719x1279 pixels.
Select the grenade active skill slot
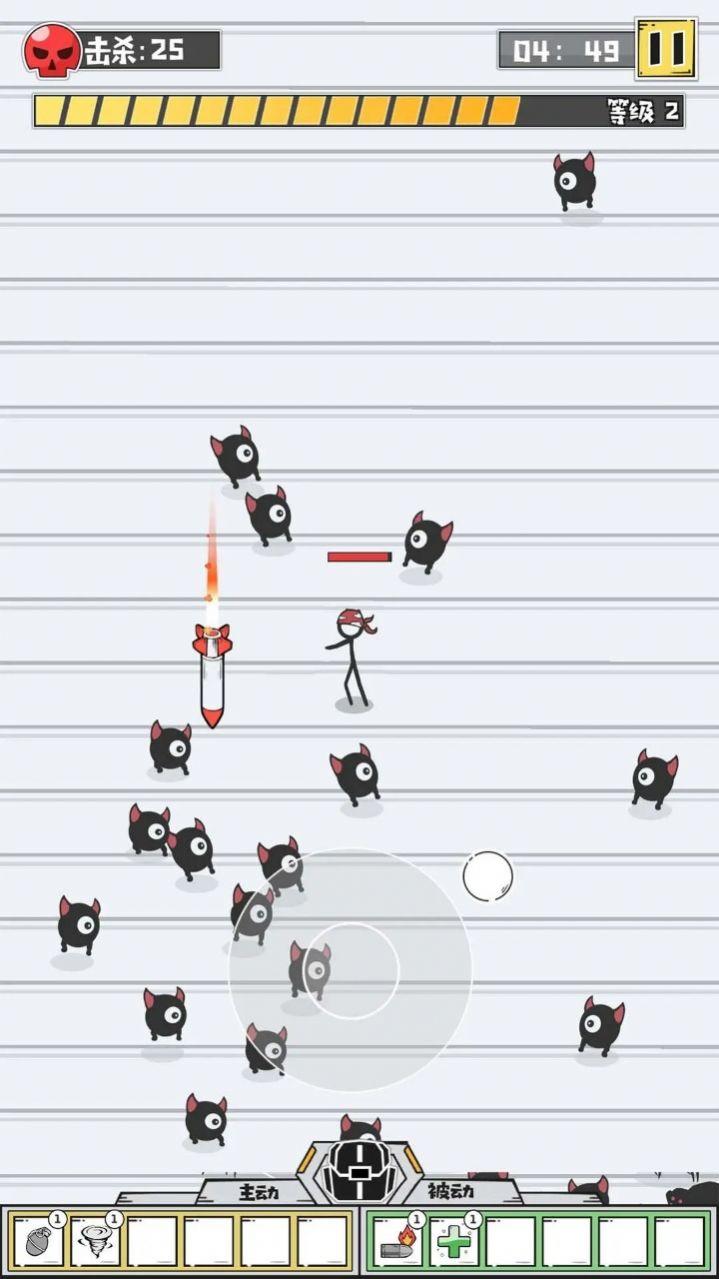point(40,1241)
